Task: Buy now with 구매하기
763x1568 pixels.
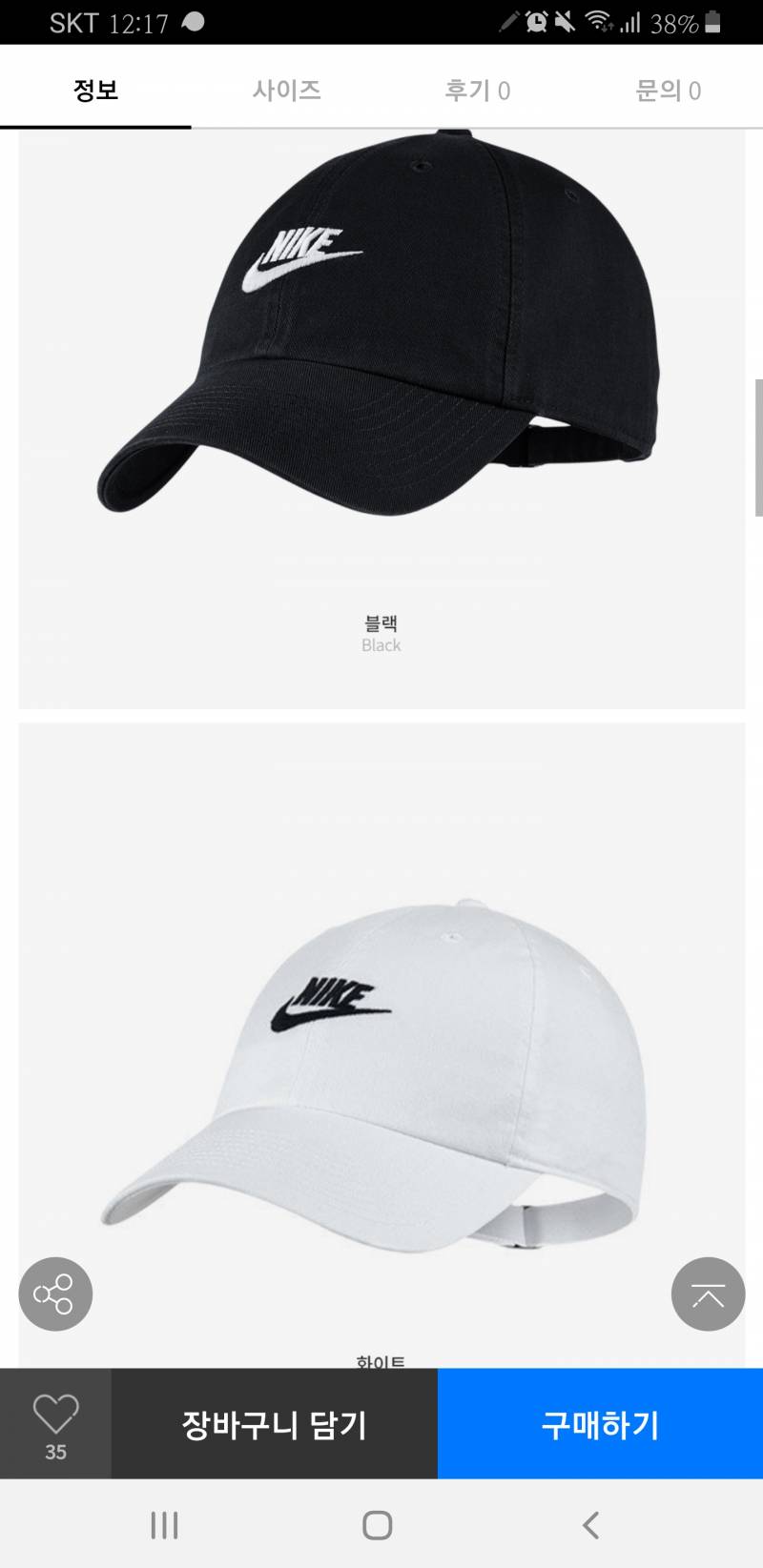Action: click(600, 1424)
